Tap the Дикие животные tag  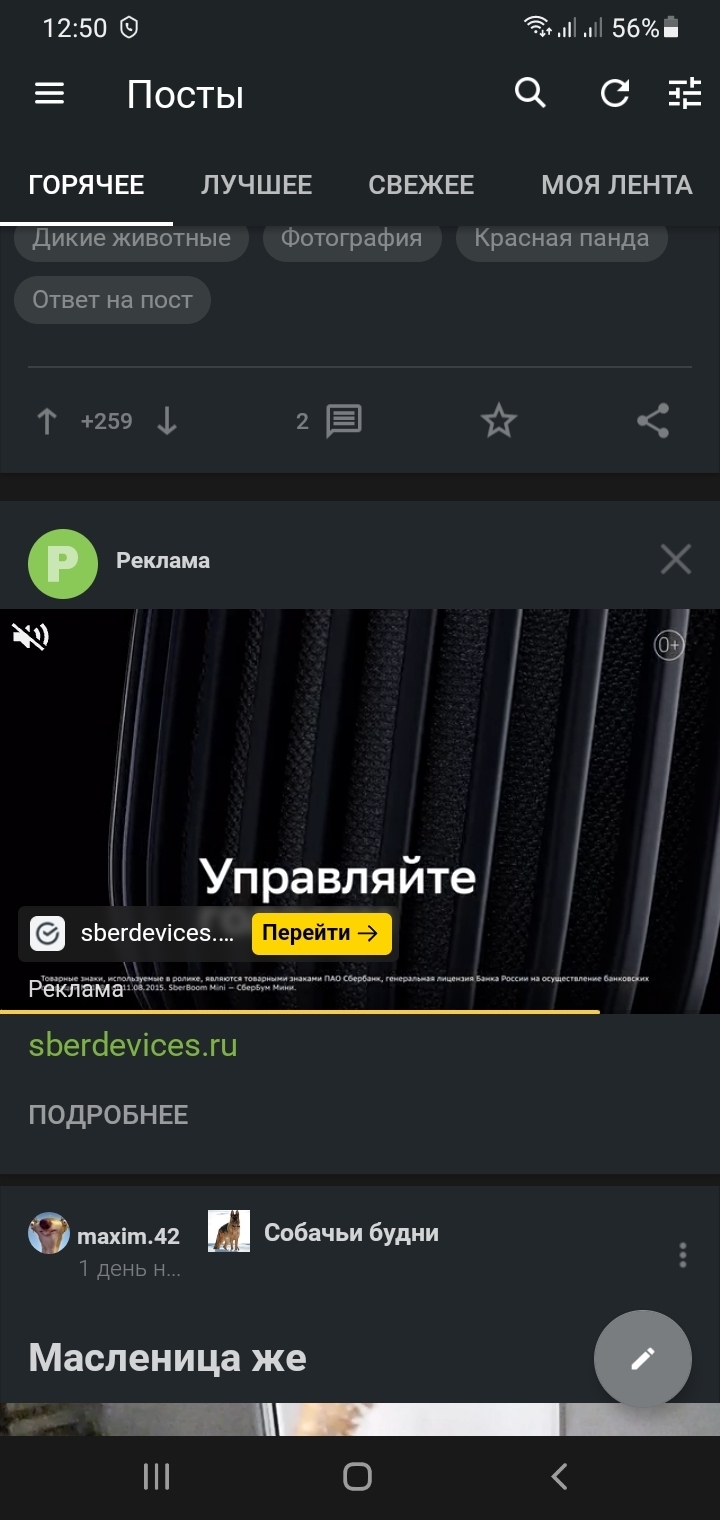pyautogui.click(x=131, y=239)
